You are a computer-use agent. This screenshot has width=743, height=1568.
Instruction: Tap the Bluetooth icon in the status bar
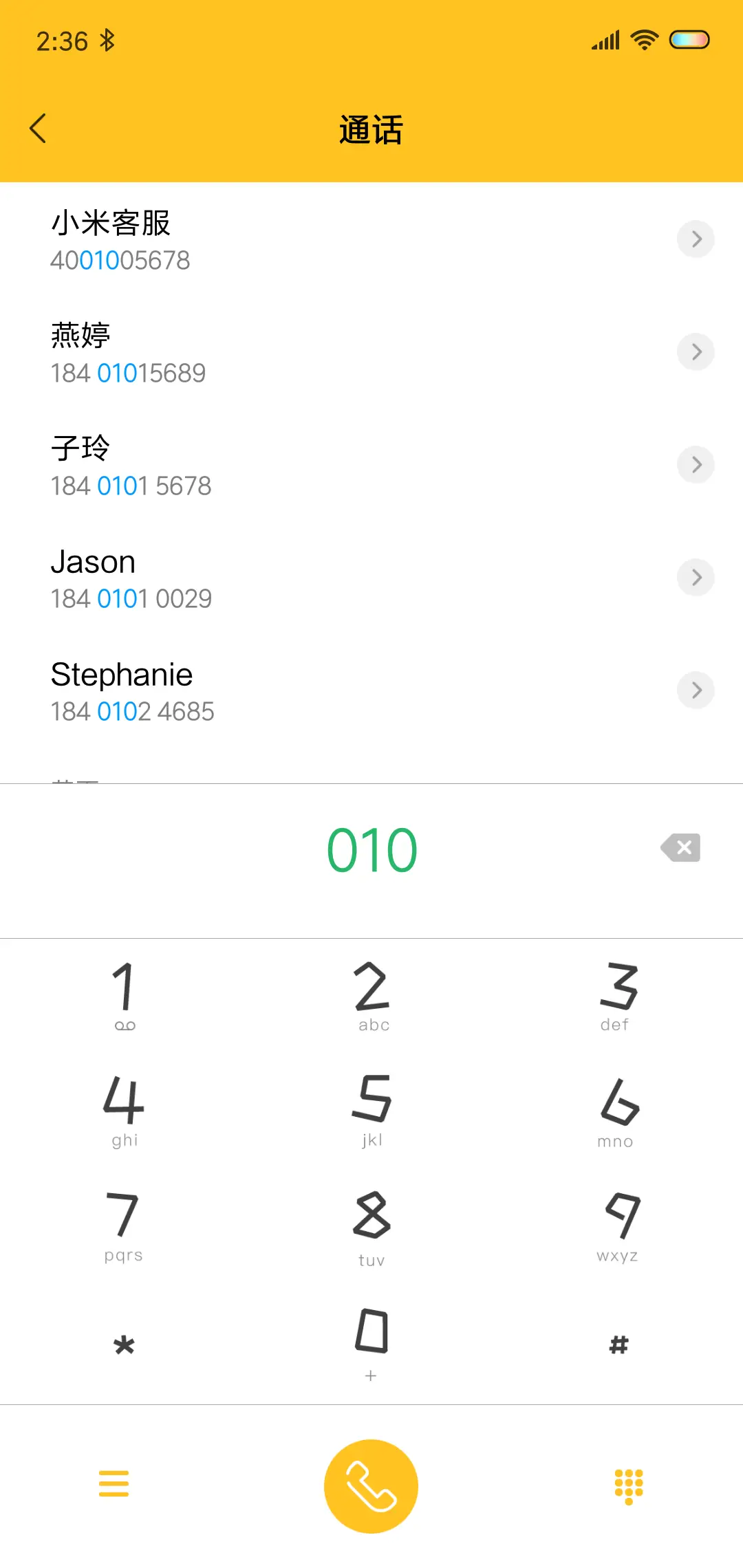(107, 40)
